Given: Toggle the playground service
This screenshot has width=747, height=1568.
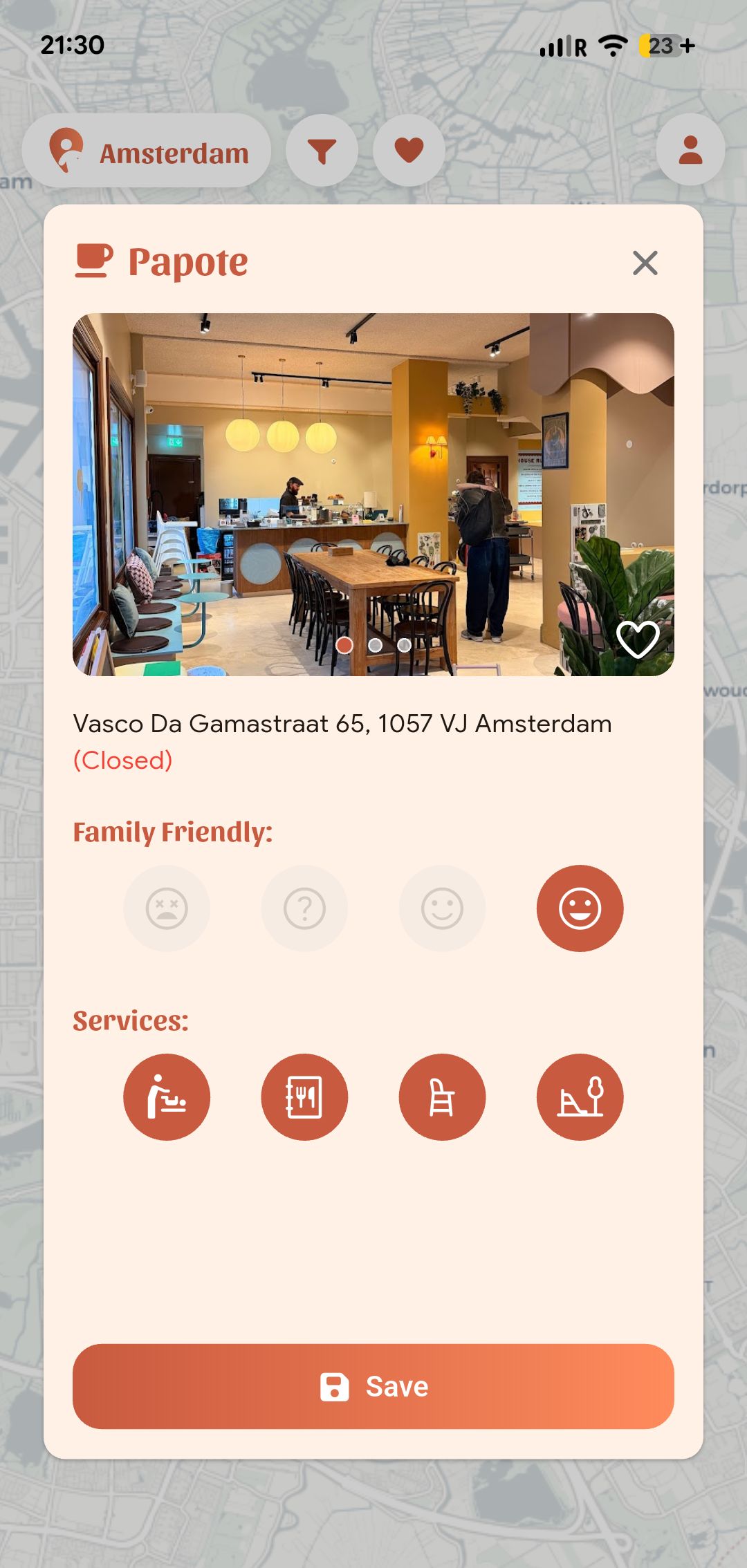Looking at the screenshot, I should [x=580, y=1097].
